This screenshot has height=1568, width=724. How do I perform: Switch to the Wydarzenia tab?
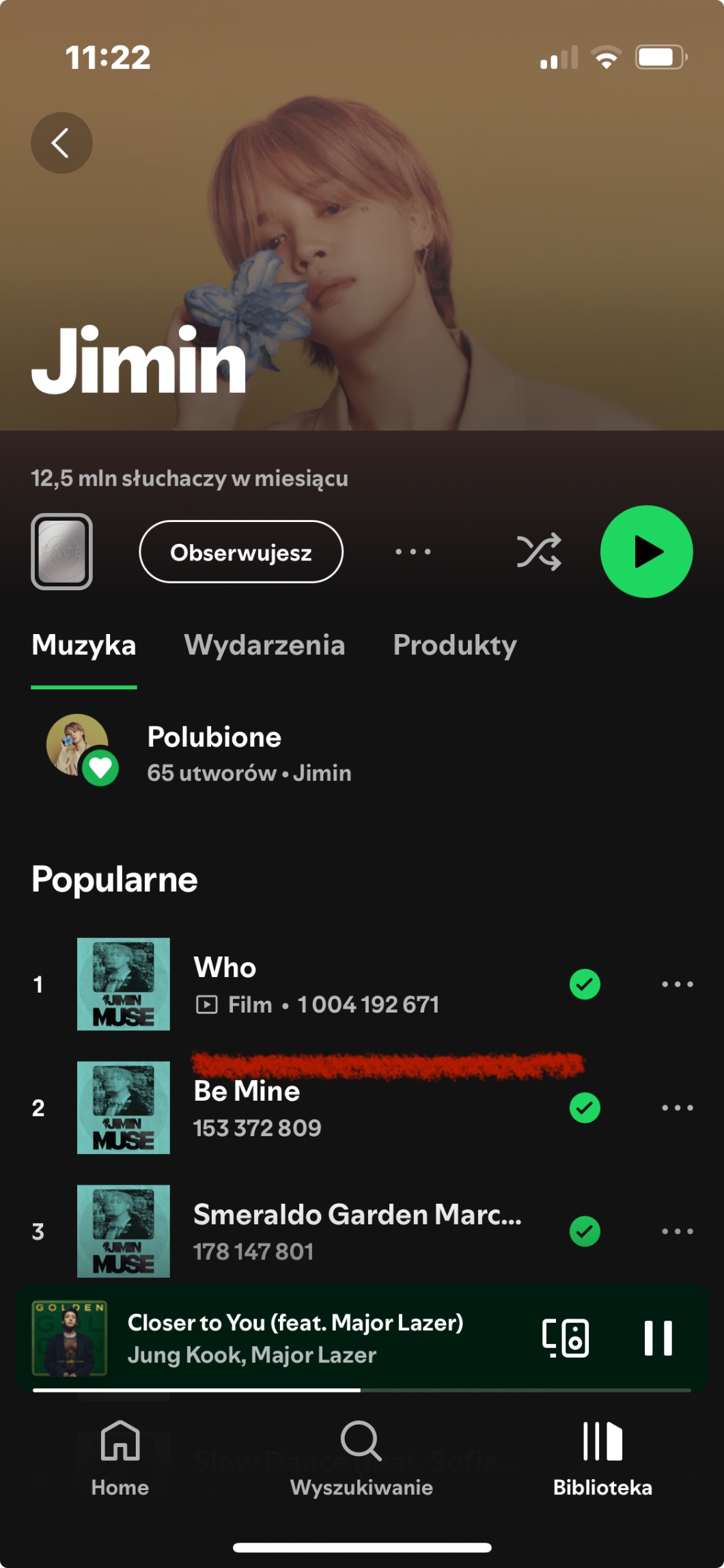click(x=264, y=646)
